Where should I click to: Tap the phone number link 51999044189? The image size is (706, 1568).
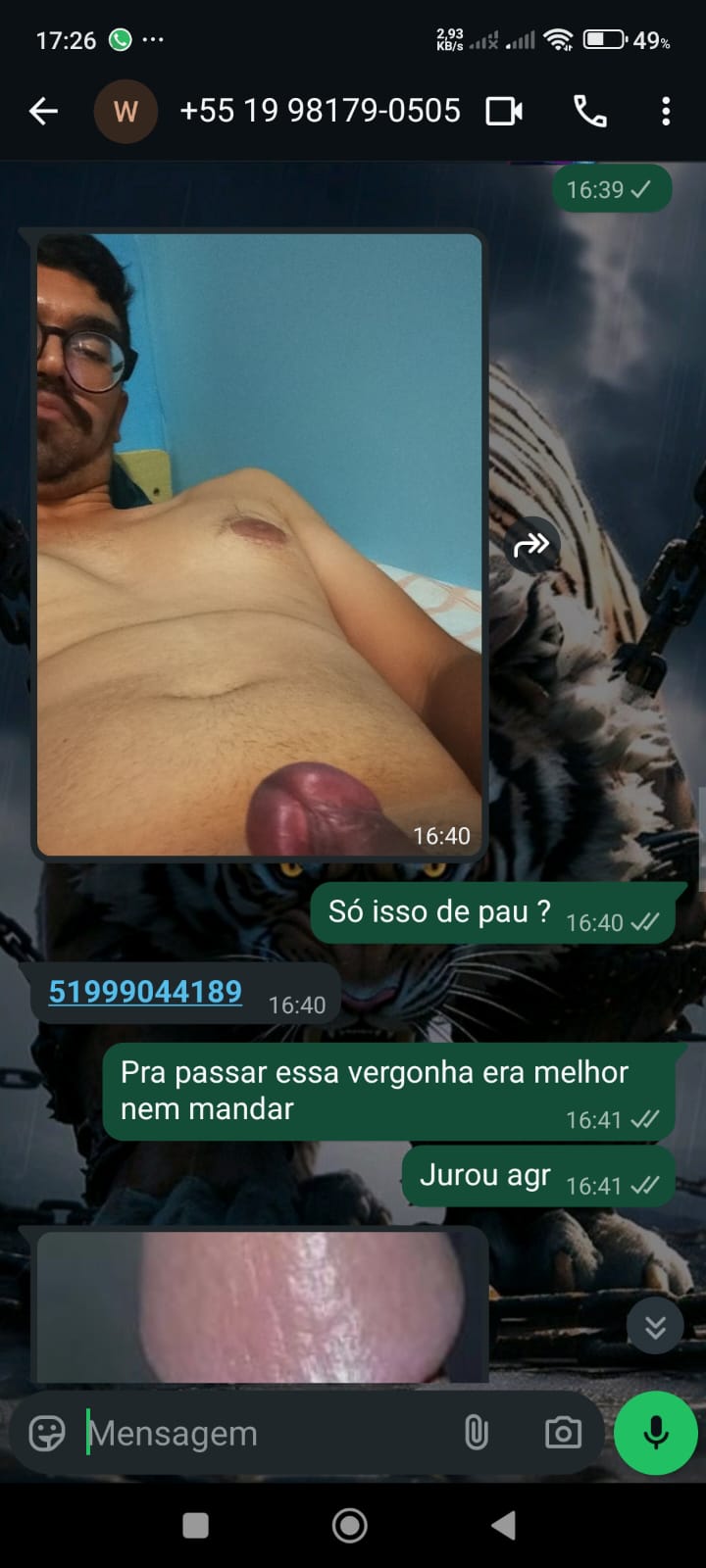point(145,992)
